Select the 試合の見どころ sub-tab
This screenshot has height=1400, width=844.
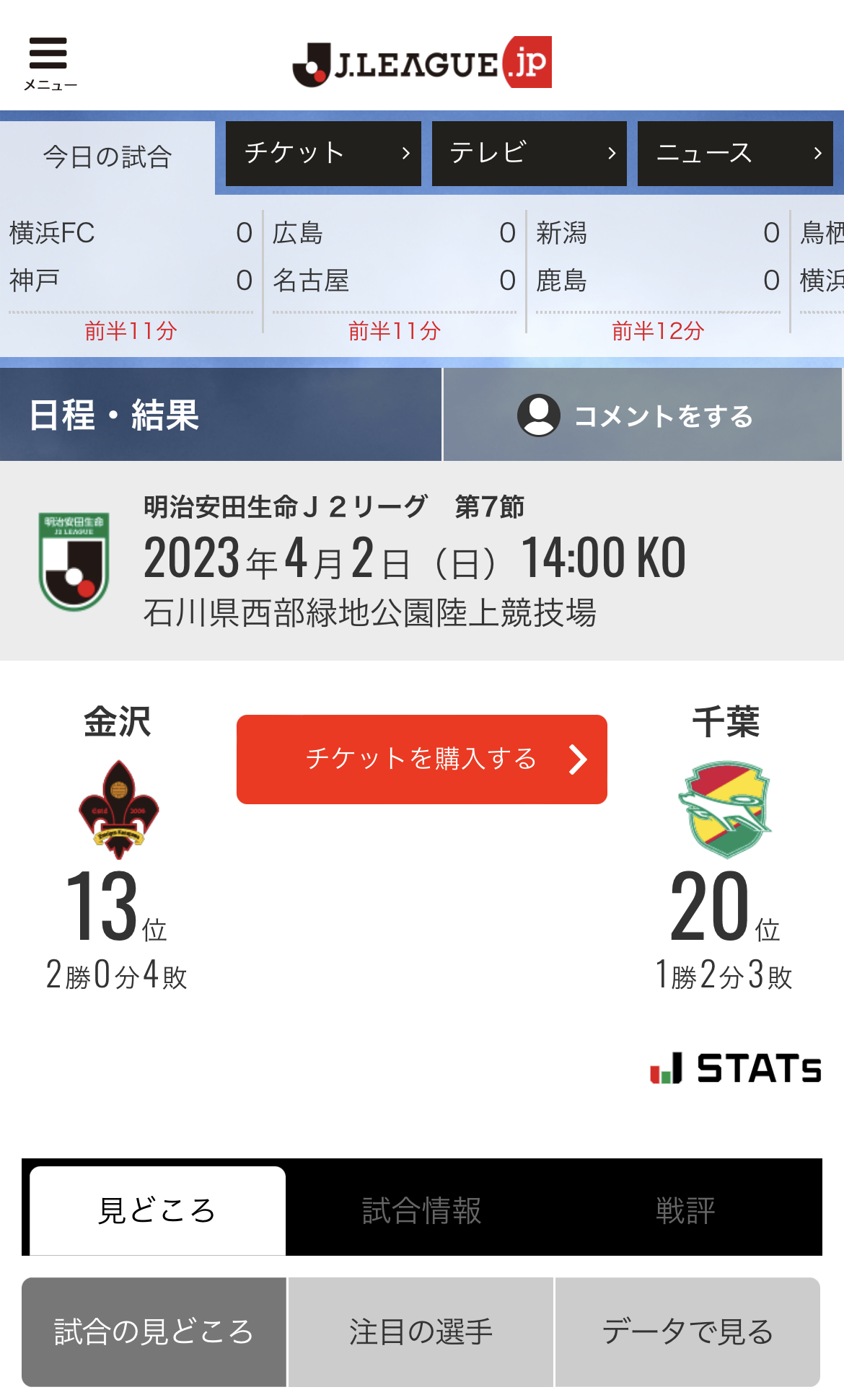pos(154,1331)
